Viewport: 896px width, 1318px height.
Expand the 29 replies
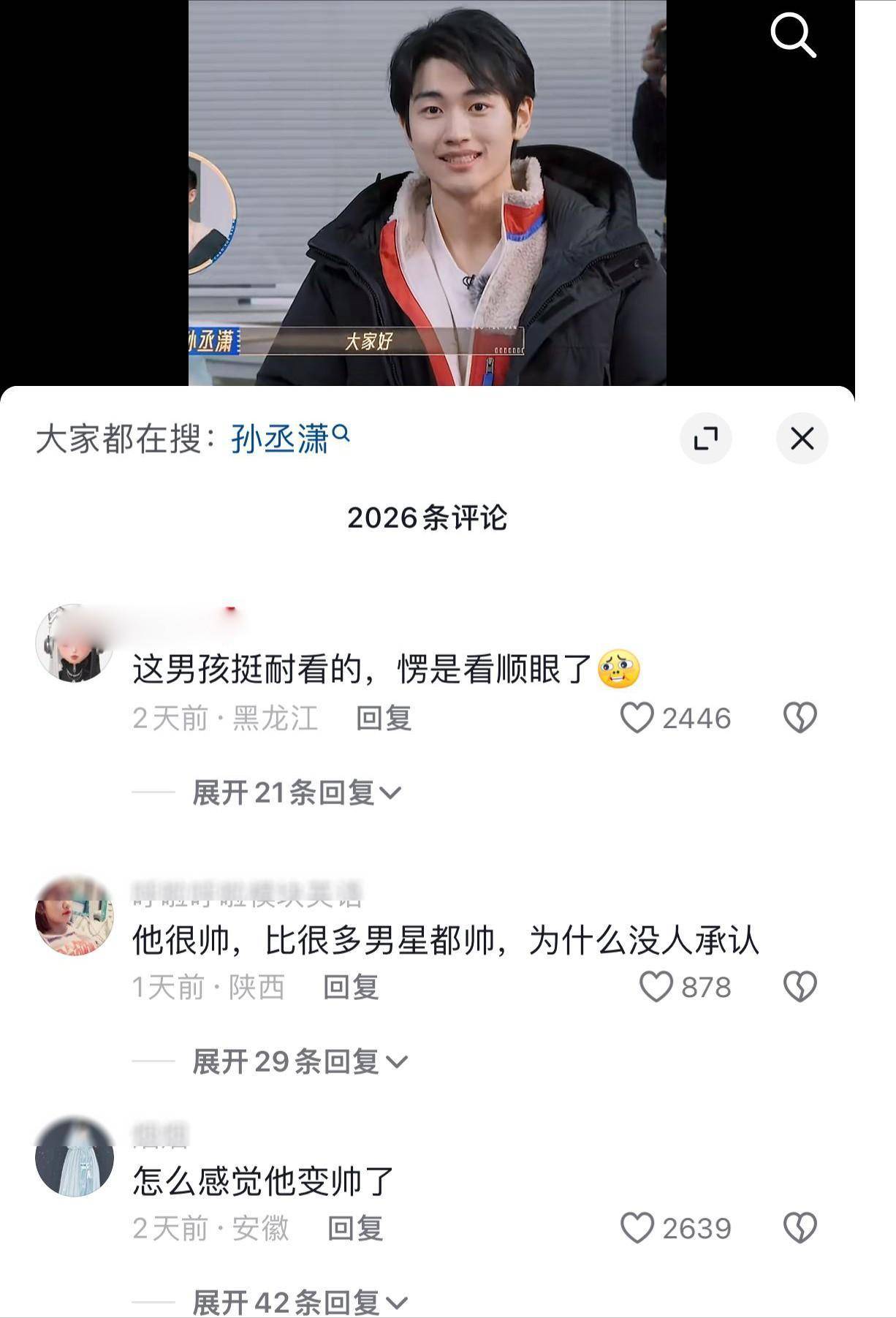[x=299, y=1061]
